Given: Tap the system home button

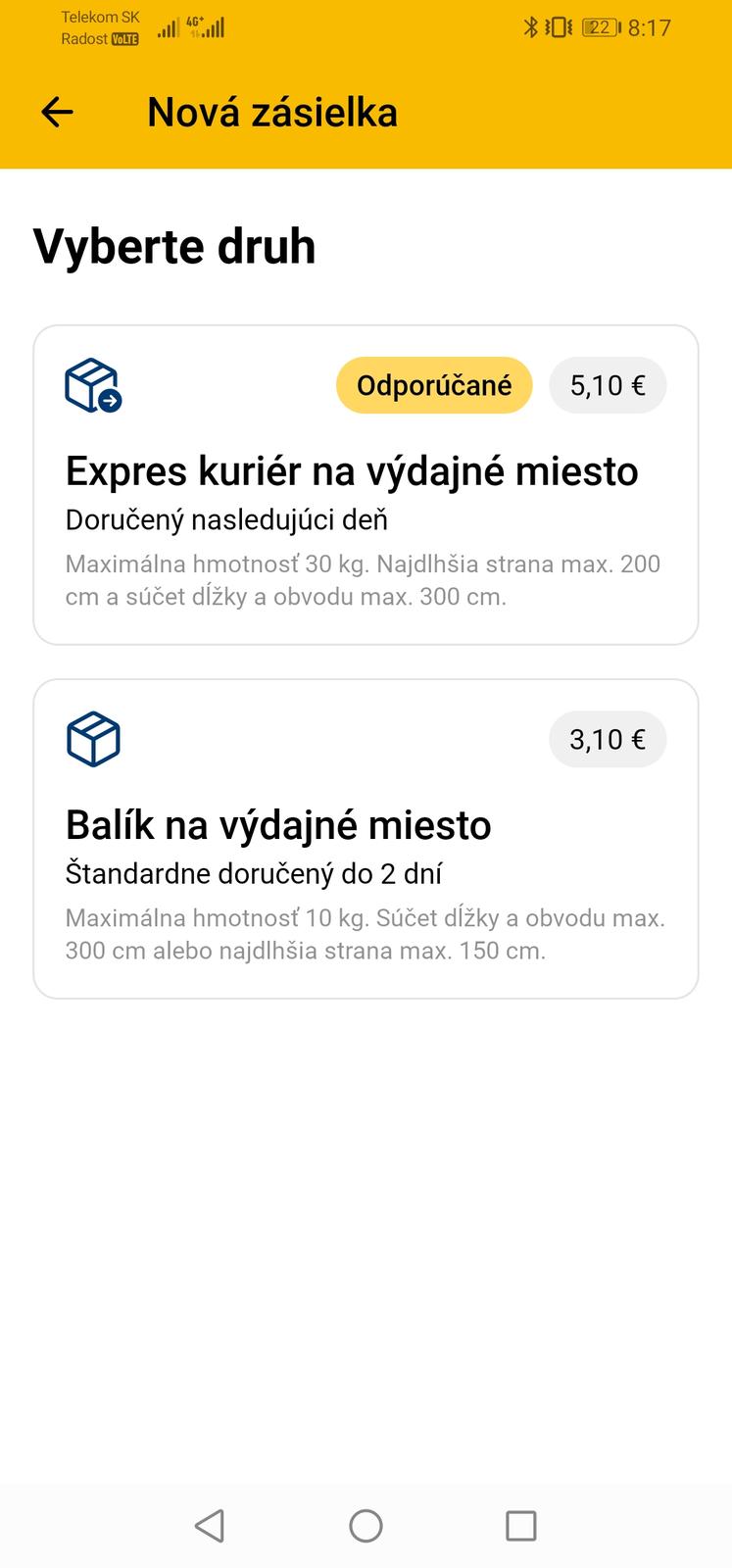Looking at the screenshot, I should point(366,1526).
